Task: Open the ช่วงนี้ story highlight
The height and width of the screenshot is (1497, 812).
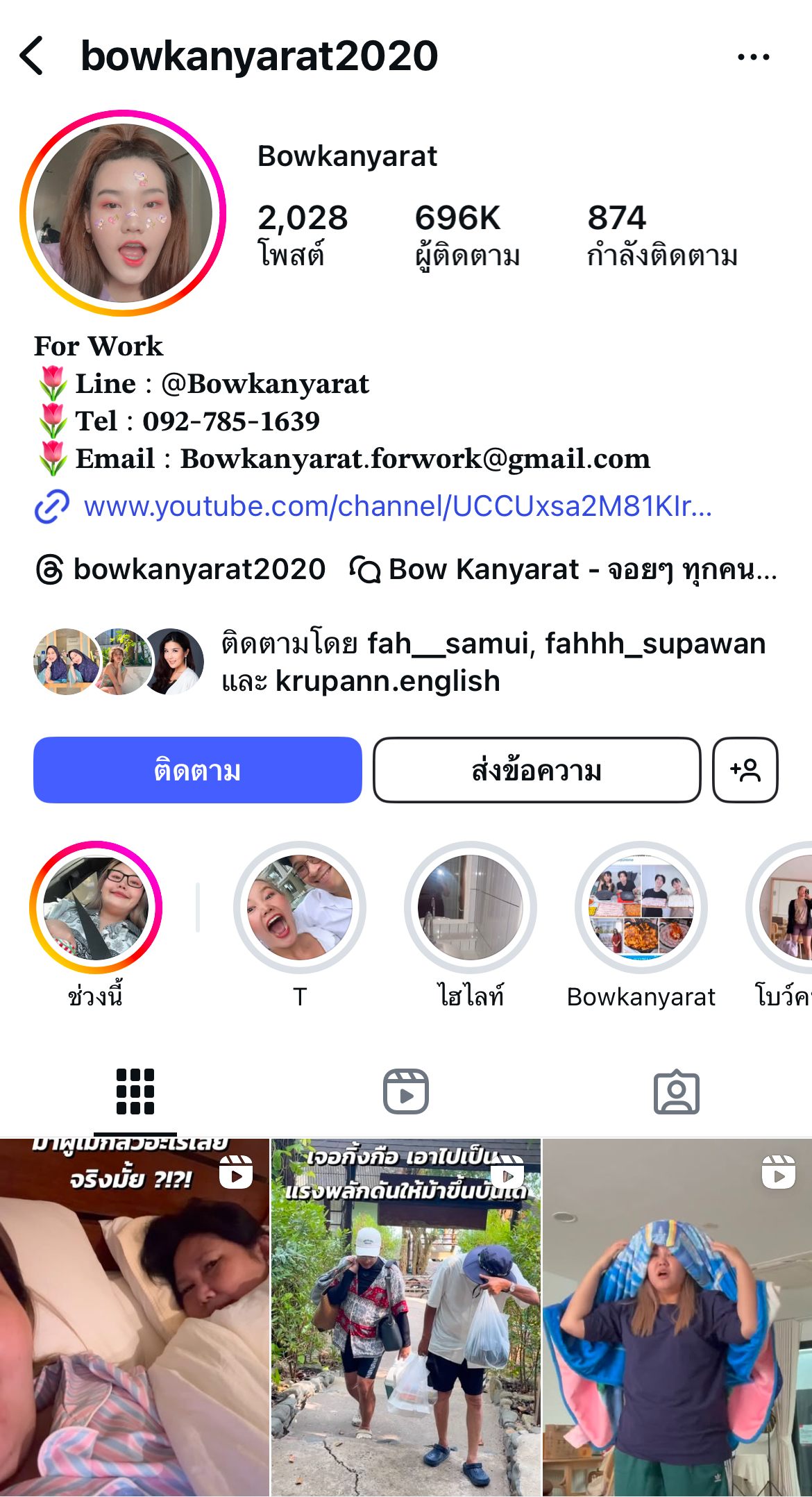Action: 96,908
